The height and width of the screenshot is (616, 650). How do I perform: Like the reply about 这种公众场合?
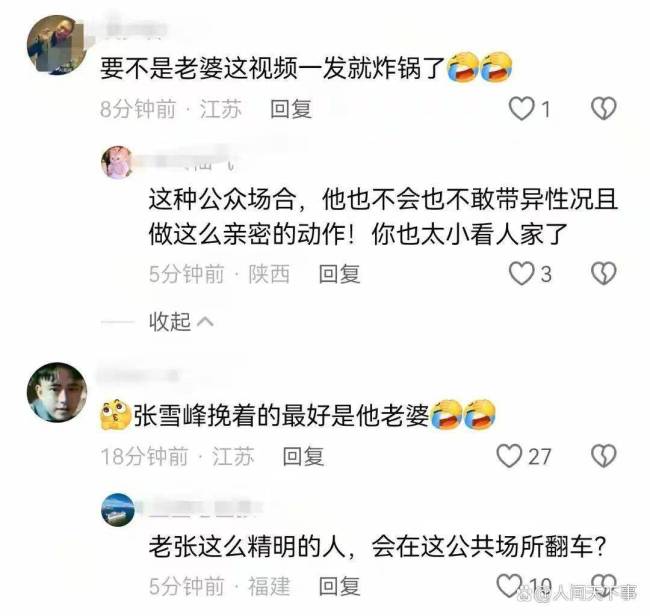pyautogui.click(x=522, y=273)
